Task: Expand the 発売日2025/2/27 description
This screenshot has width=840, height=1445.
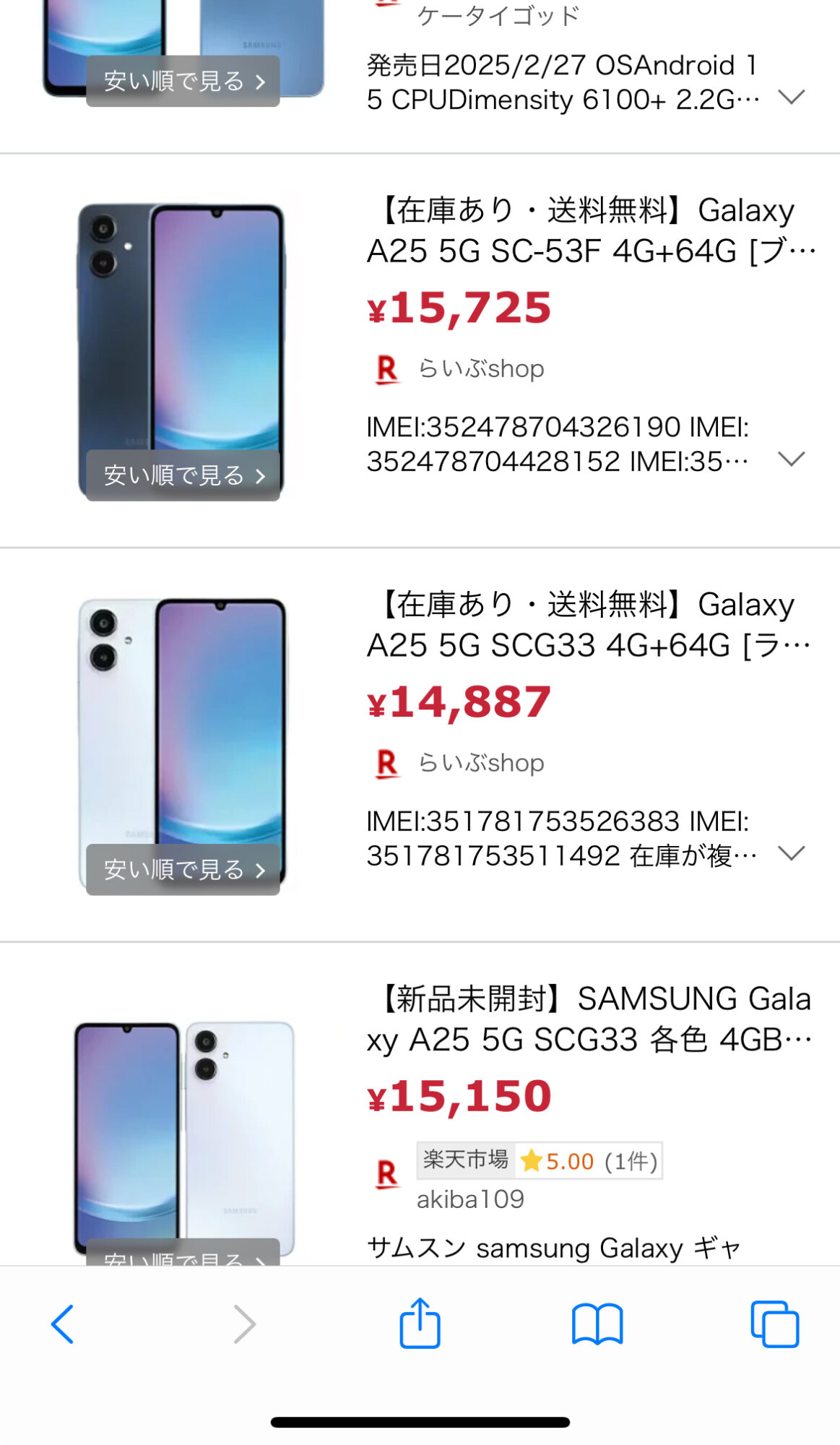Action: (x=792, y=98)
